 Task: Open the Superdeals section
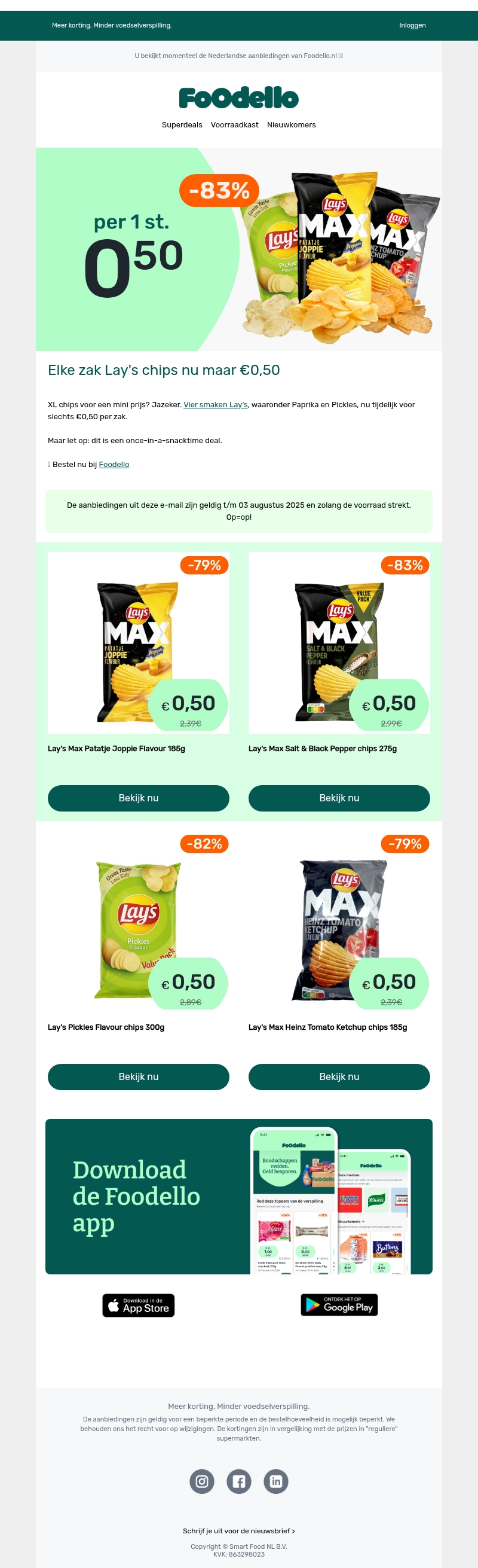[182, 125]
